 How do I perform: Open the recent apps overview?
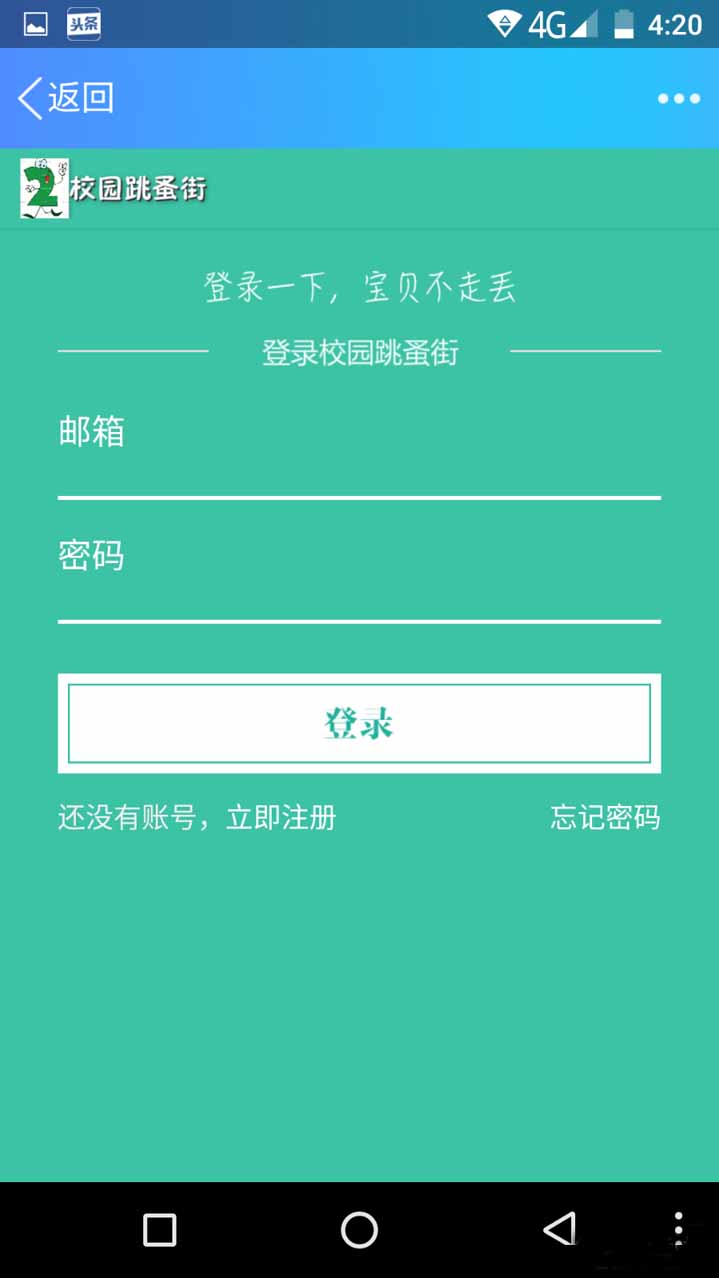coord(160,1230)
